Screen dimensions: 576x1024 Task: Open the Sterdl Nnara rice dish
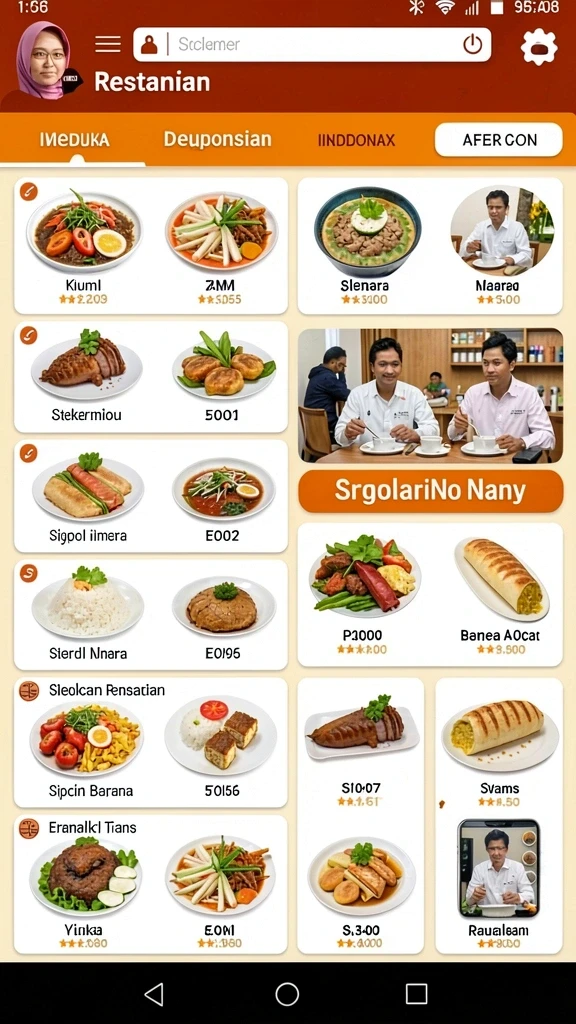point(88,614)
